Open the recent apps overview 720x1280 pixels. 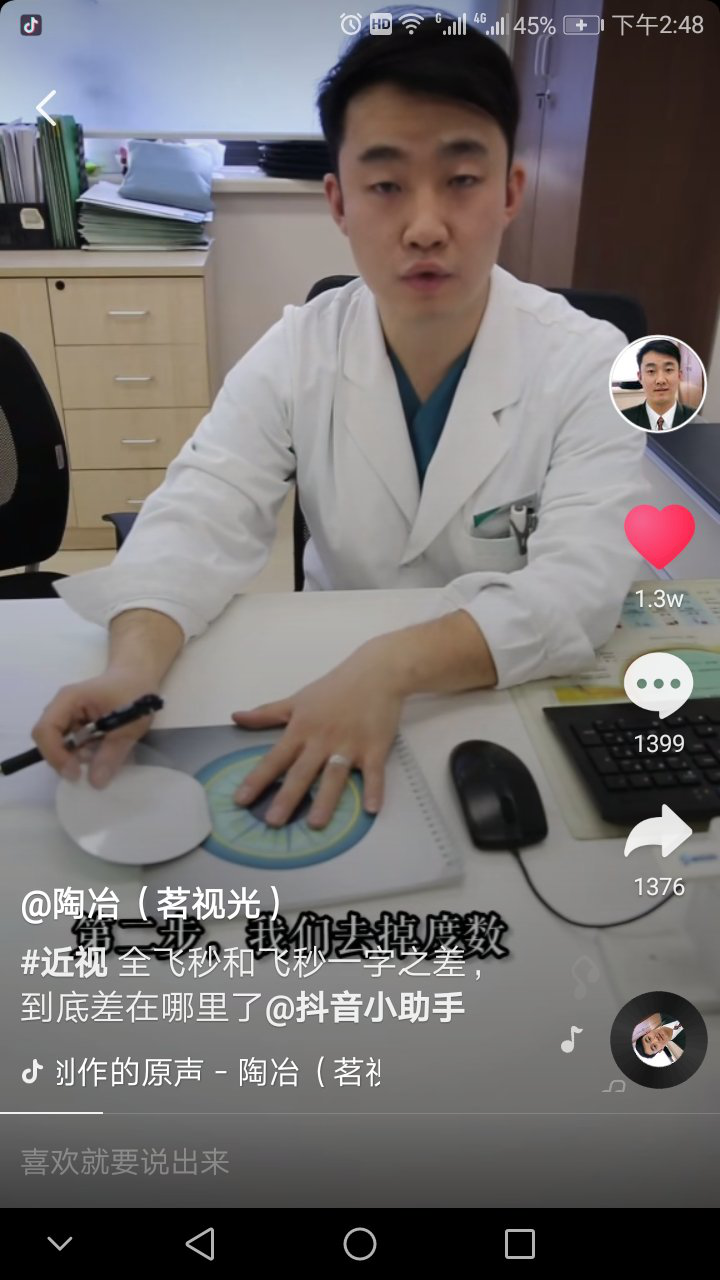(x=520, y=1244)
